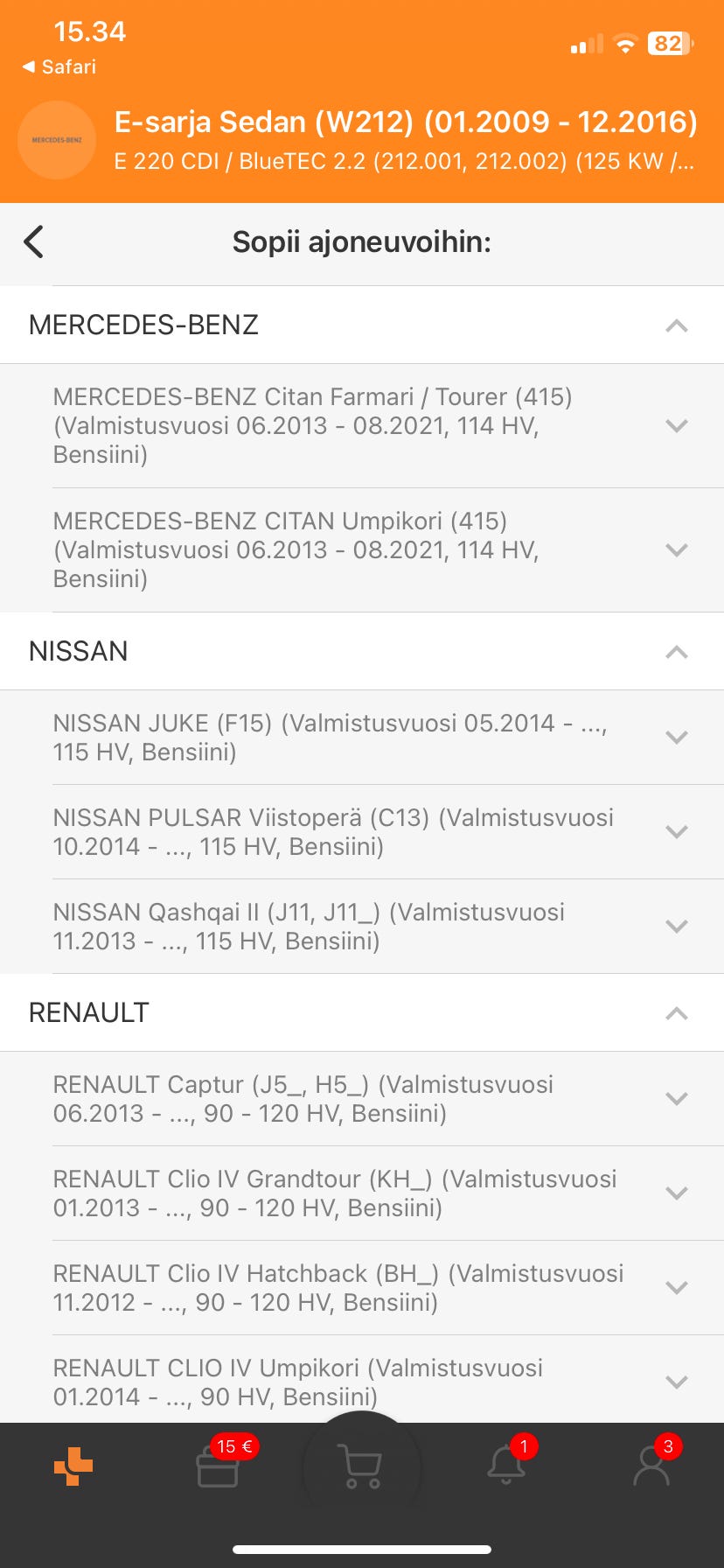Viewport: 724px width, 1568px height.
Task: Expand the Nissan Qashqai II row
Action: [x=676, y=927]
